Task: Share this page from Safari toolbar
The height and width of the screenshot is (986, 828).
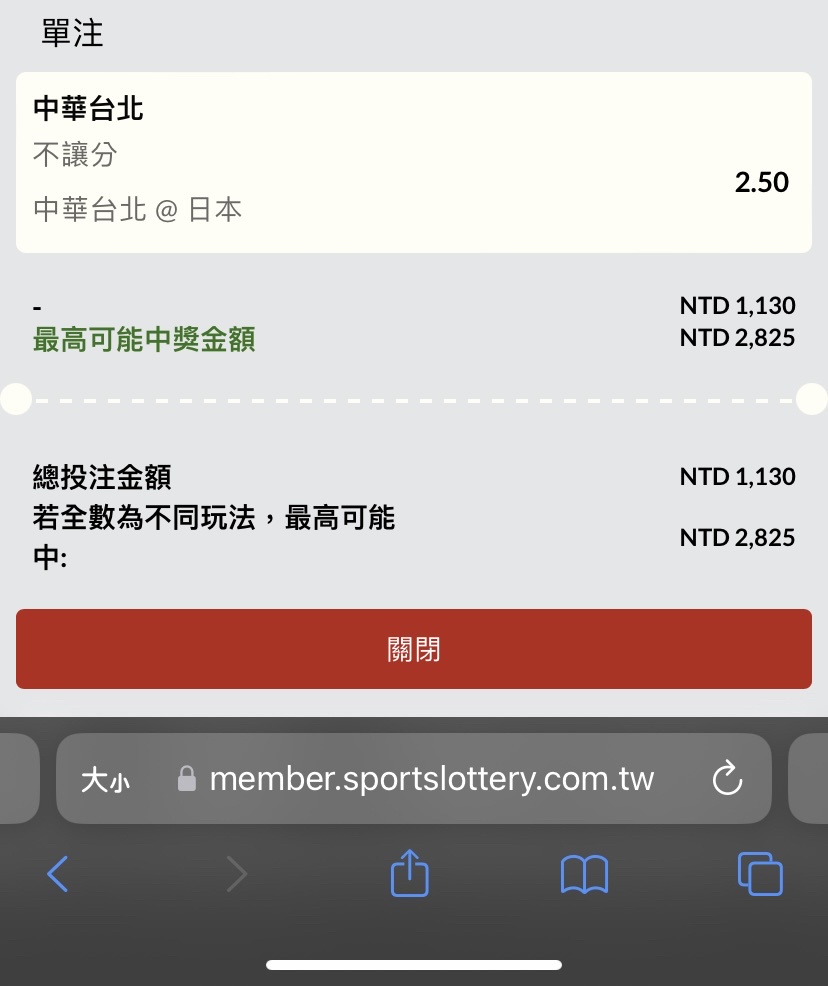Action: pyautogui.click(x=409, y=875)
